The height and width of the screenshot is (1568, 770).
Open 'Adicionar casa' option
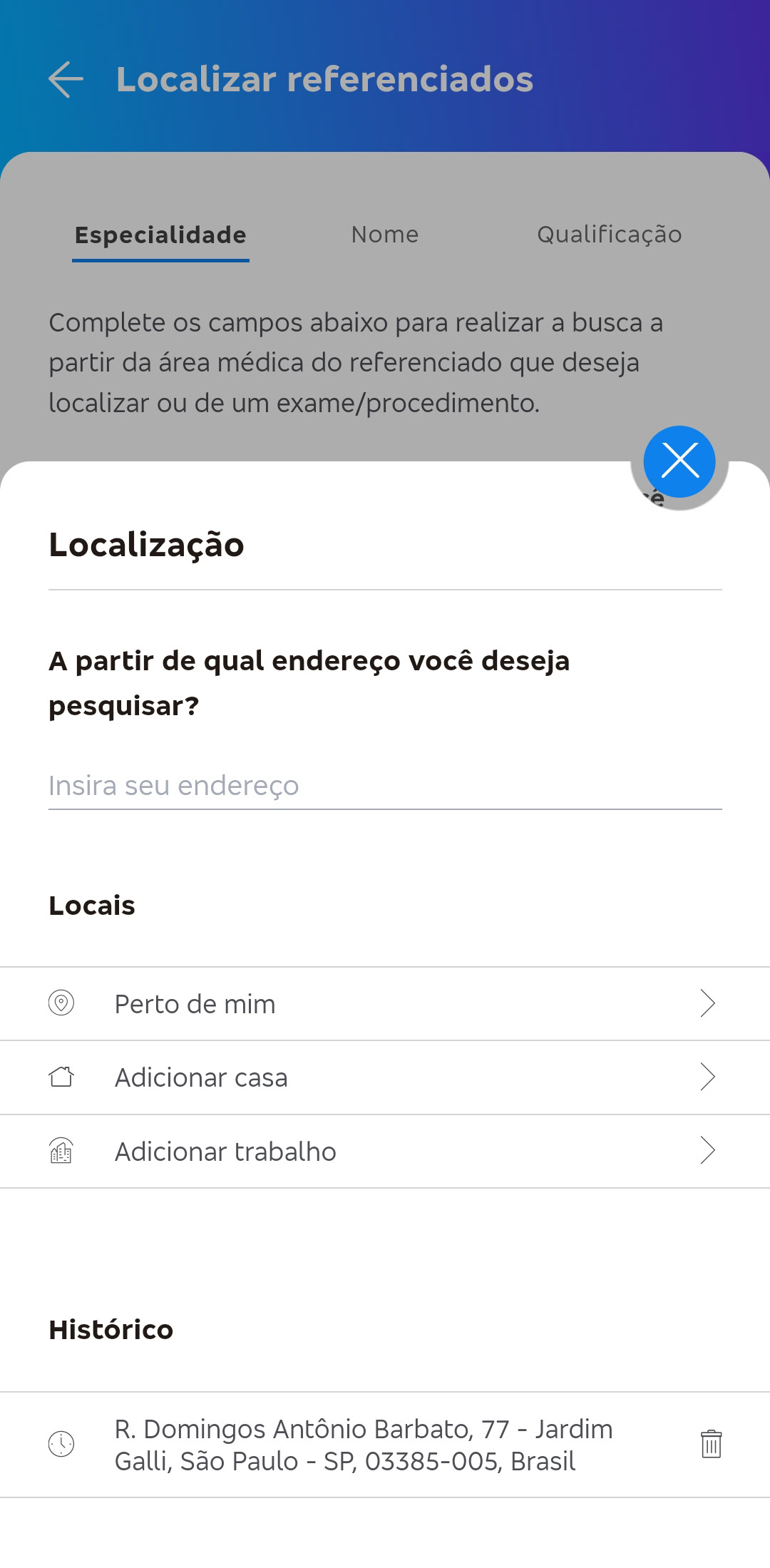(385, 1077)
